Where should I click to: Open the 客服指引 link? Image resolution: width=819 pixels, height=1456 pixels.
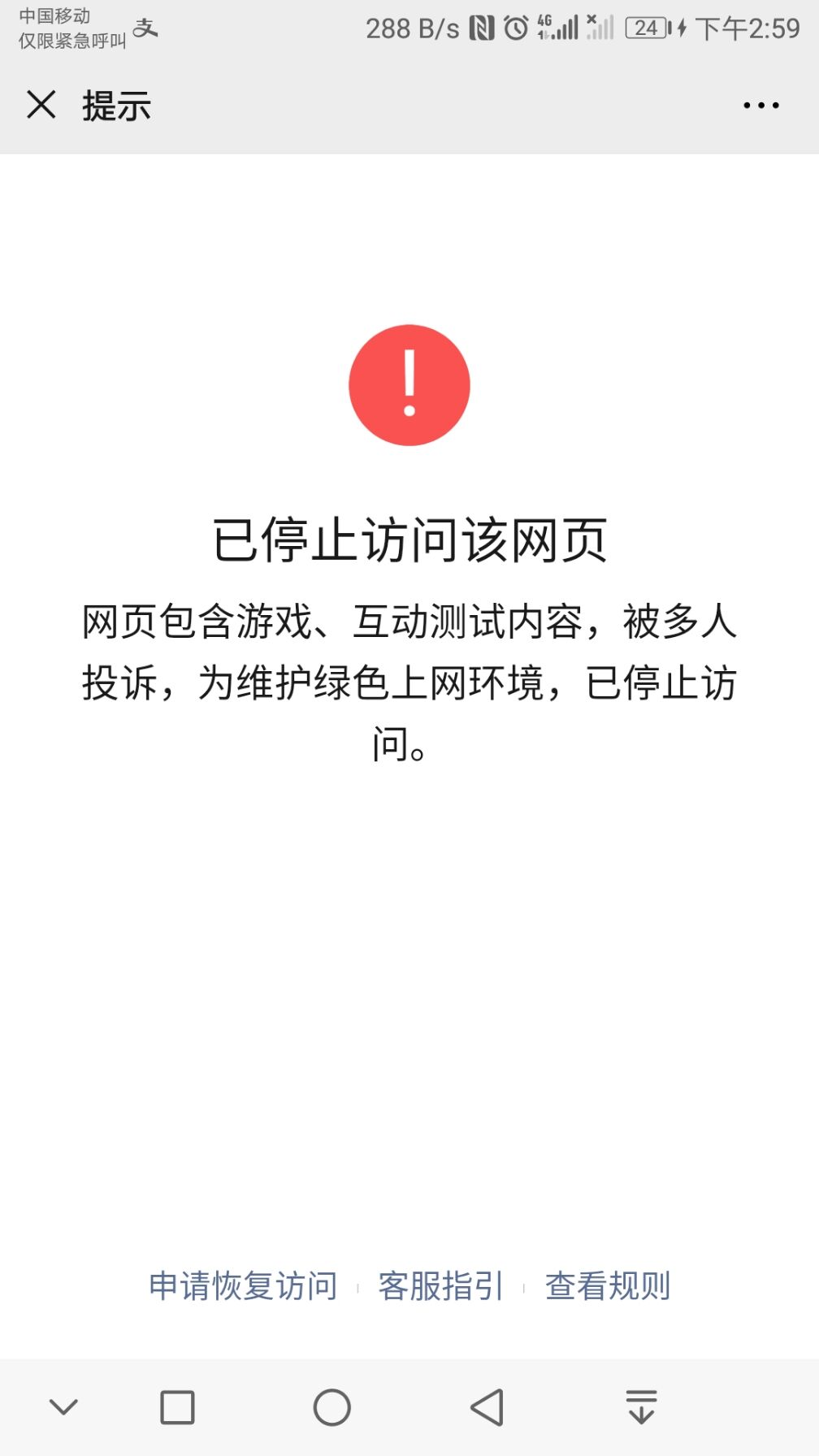441,1286
